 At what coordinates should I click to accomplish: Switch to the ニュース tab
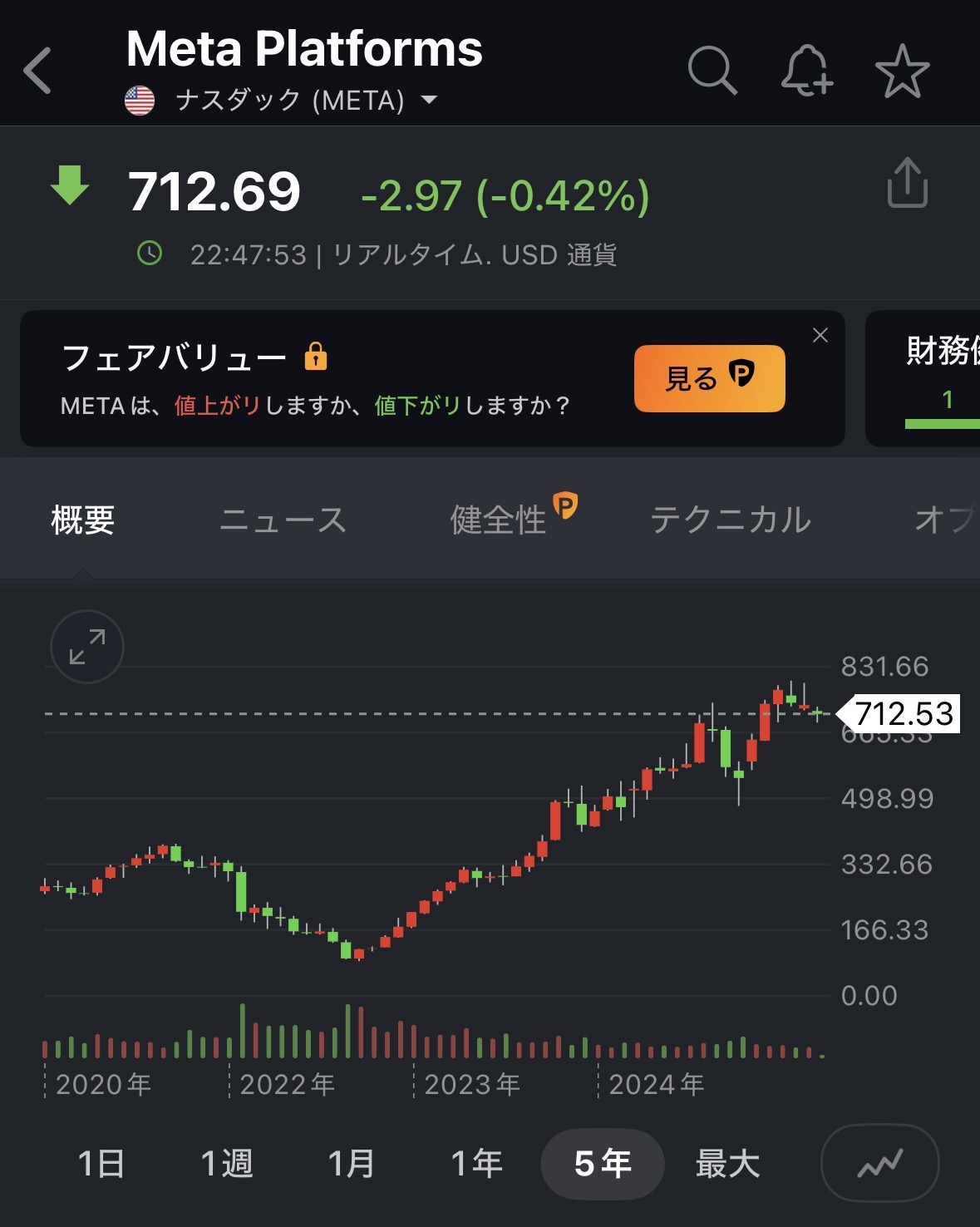point(283,520)
